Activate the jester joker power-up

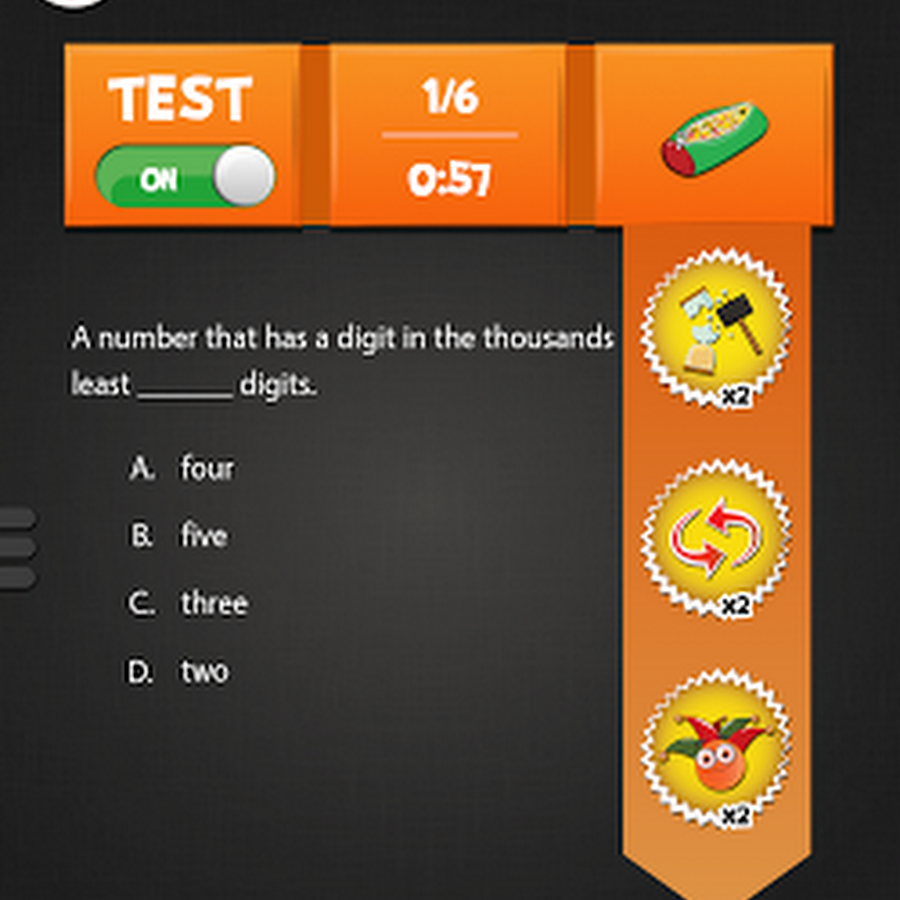tap(716, 749)
